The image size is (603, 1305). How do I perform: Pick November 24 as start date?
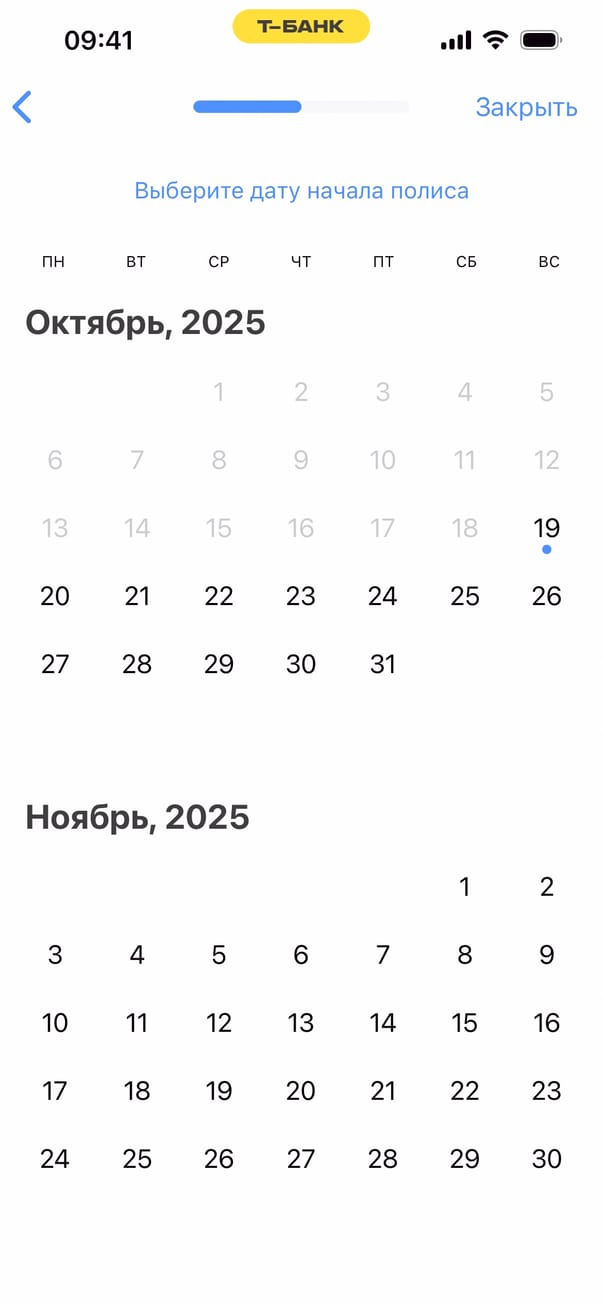55,1159
